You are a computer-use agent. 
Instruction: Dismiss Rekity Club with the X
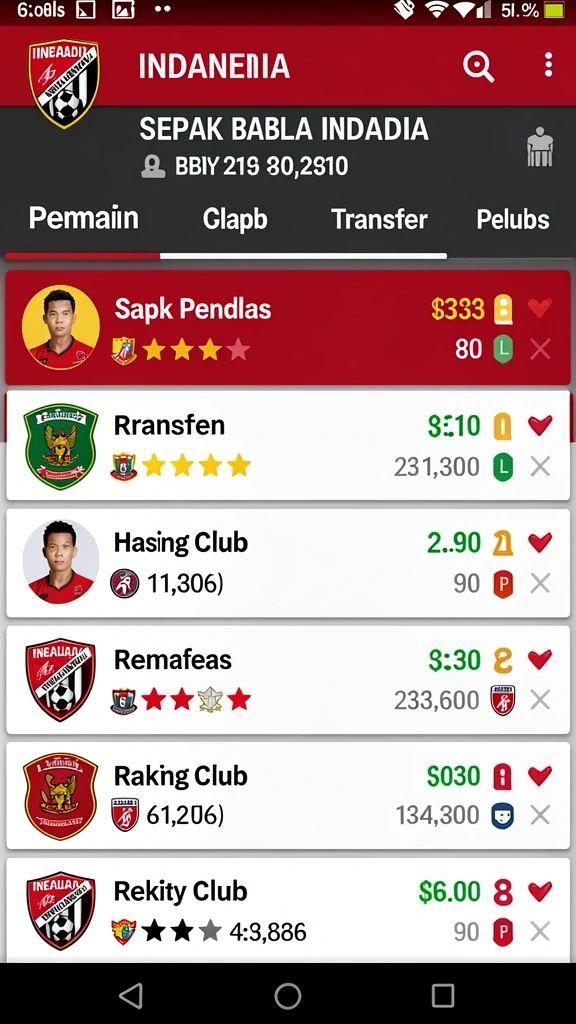coord(540,931)
